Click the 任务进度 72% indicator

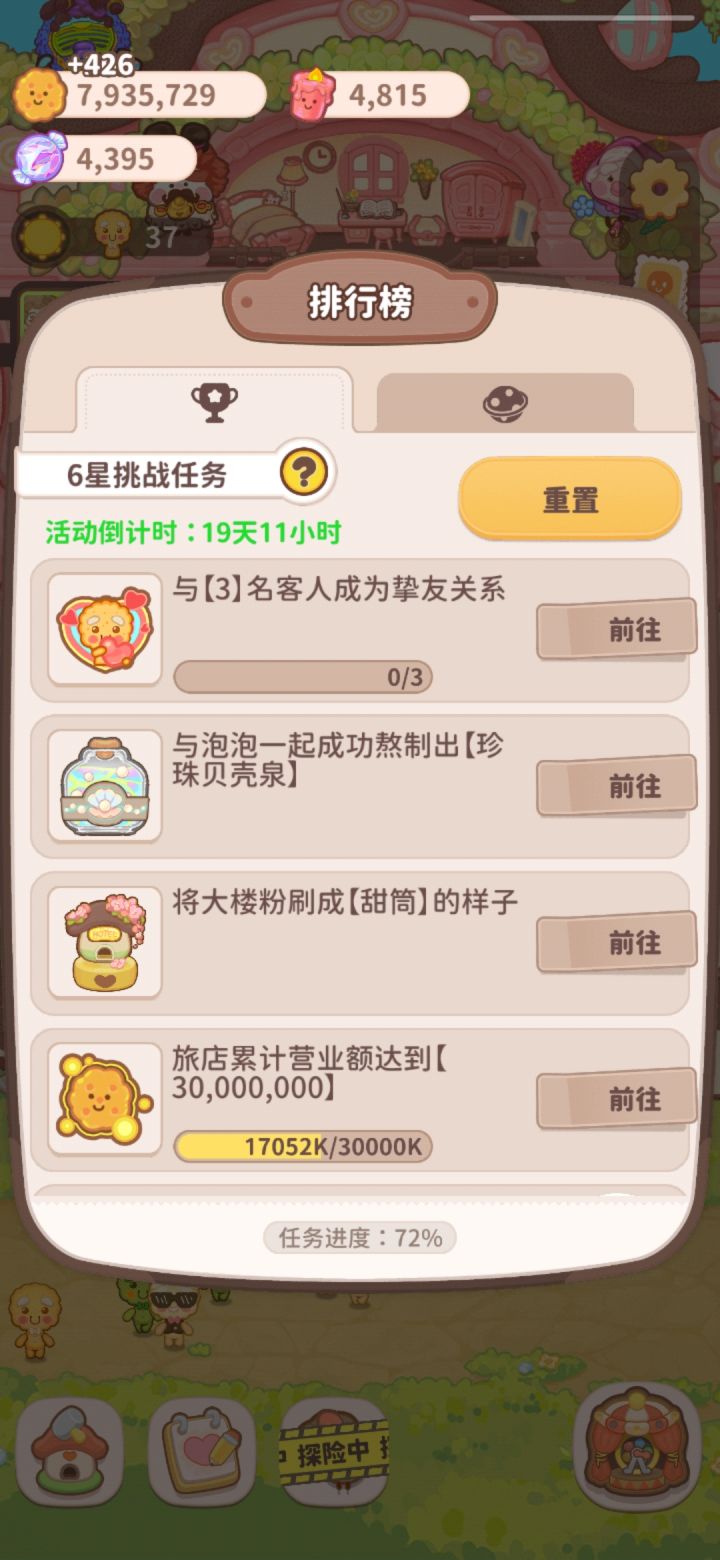pos(358,1240)
